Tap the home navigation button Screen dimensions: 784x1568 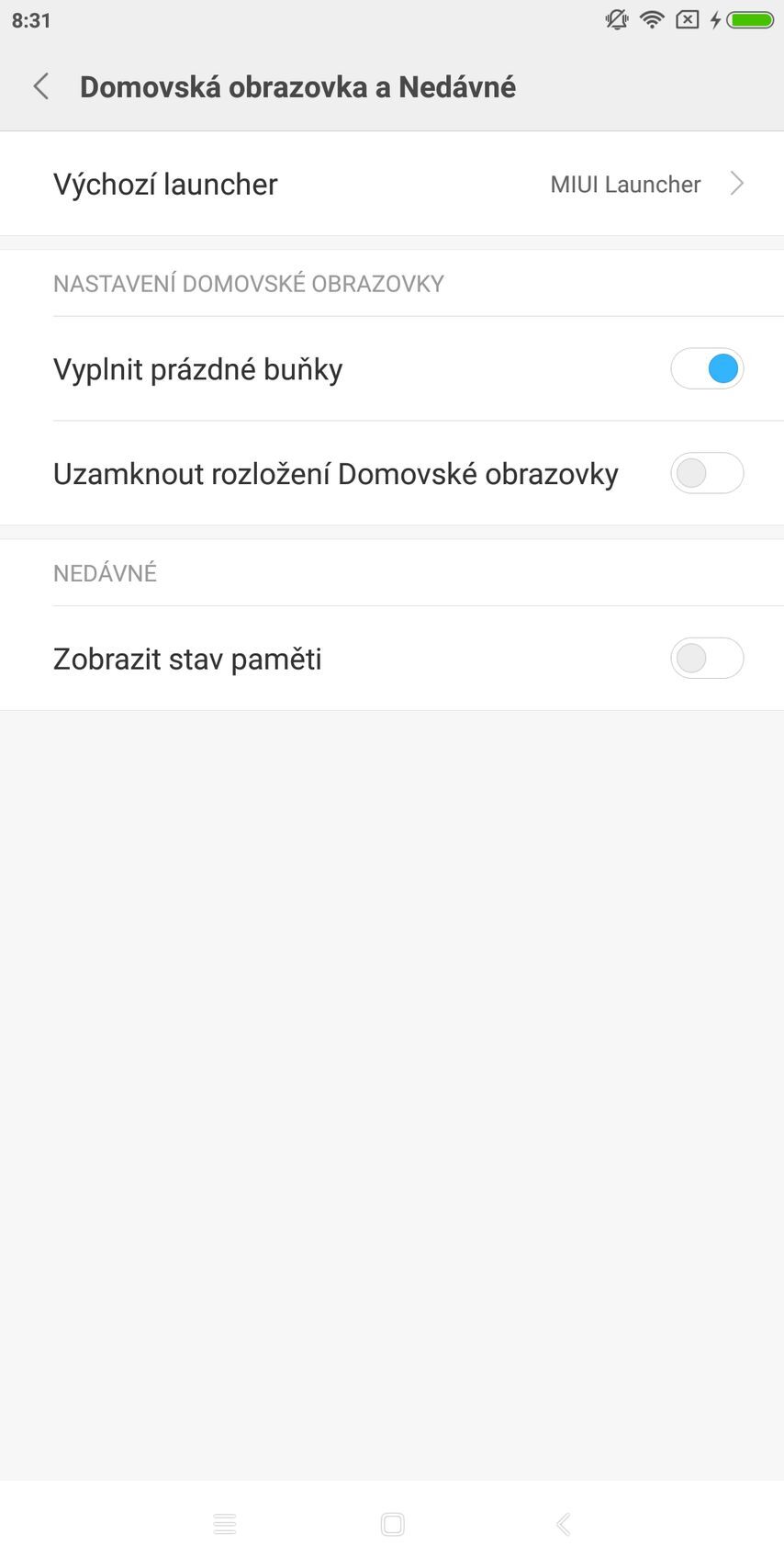[x=393, y=1523]
